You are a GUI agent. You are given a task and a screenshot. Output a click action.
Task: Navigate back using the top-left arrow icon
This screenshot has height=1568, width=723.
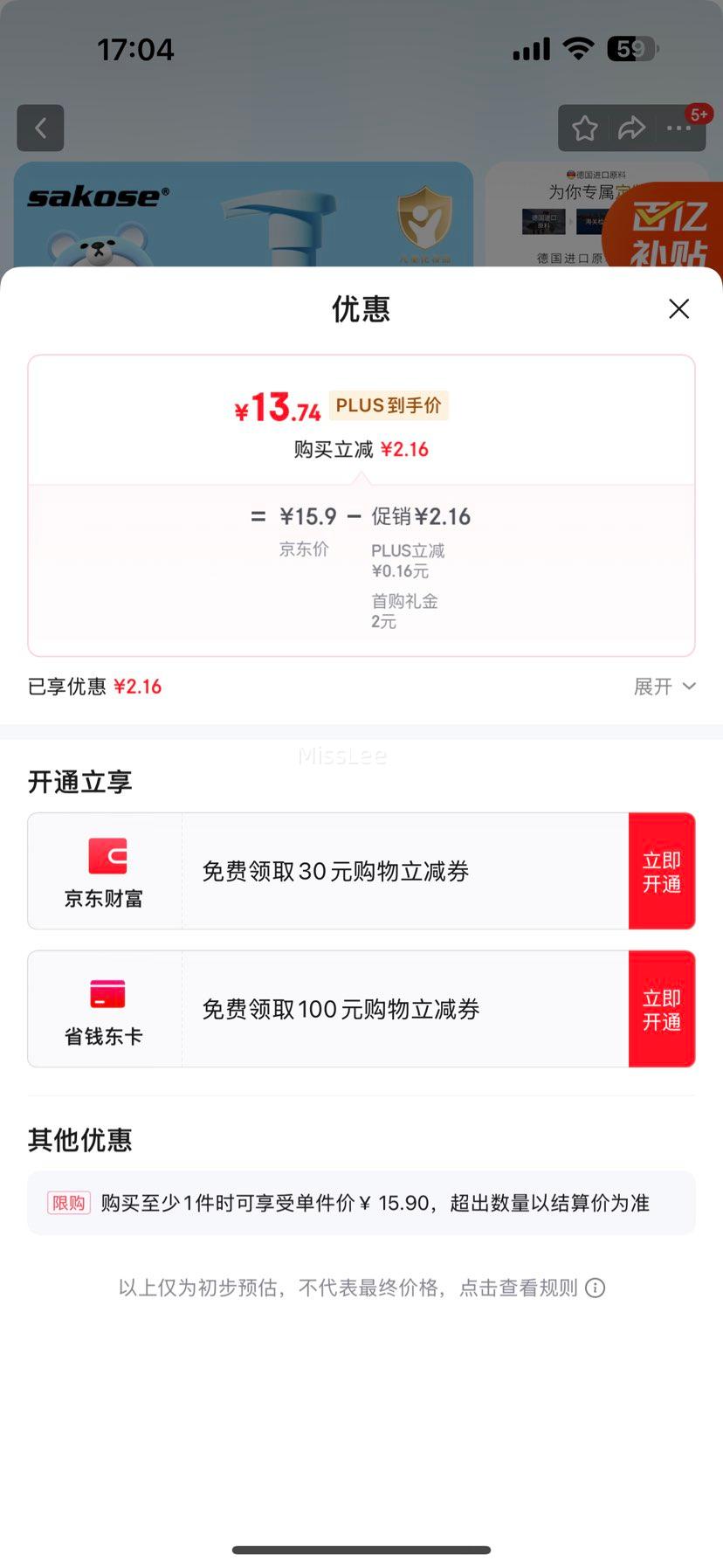[x=40, y=128]
